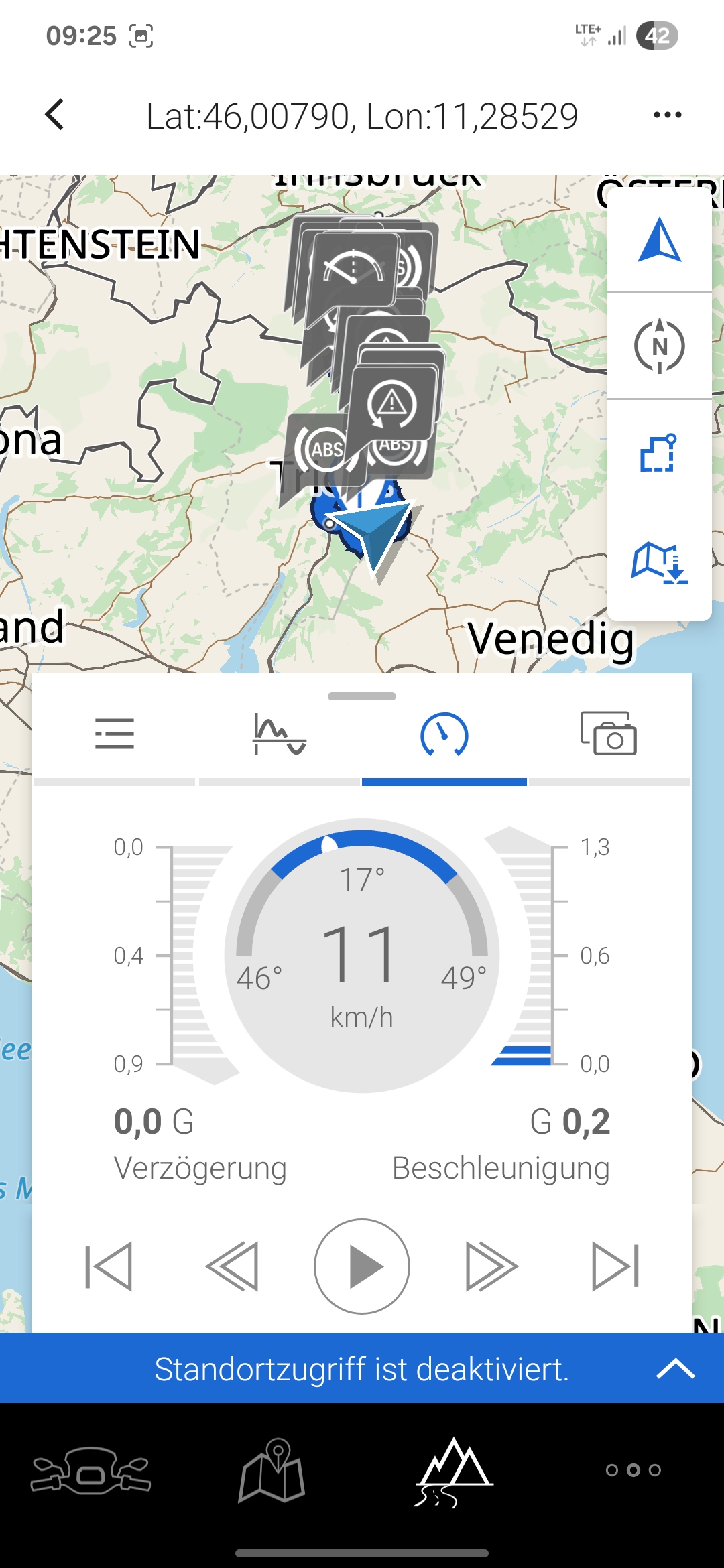
Task: Open the three-dot overflow menu
Action: click(x=667, y=115)
